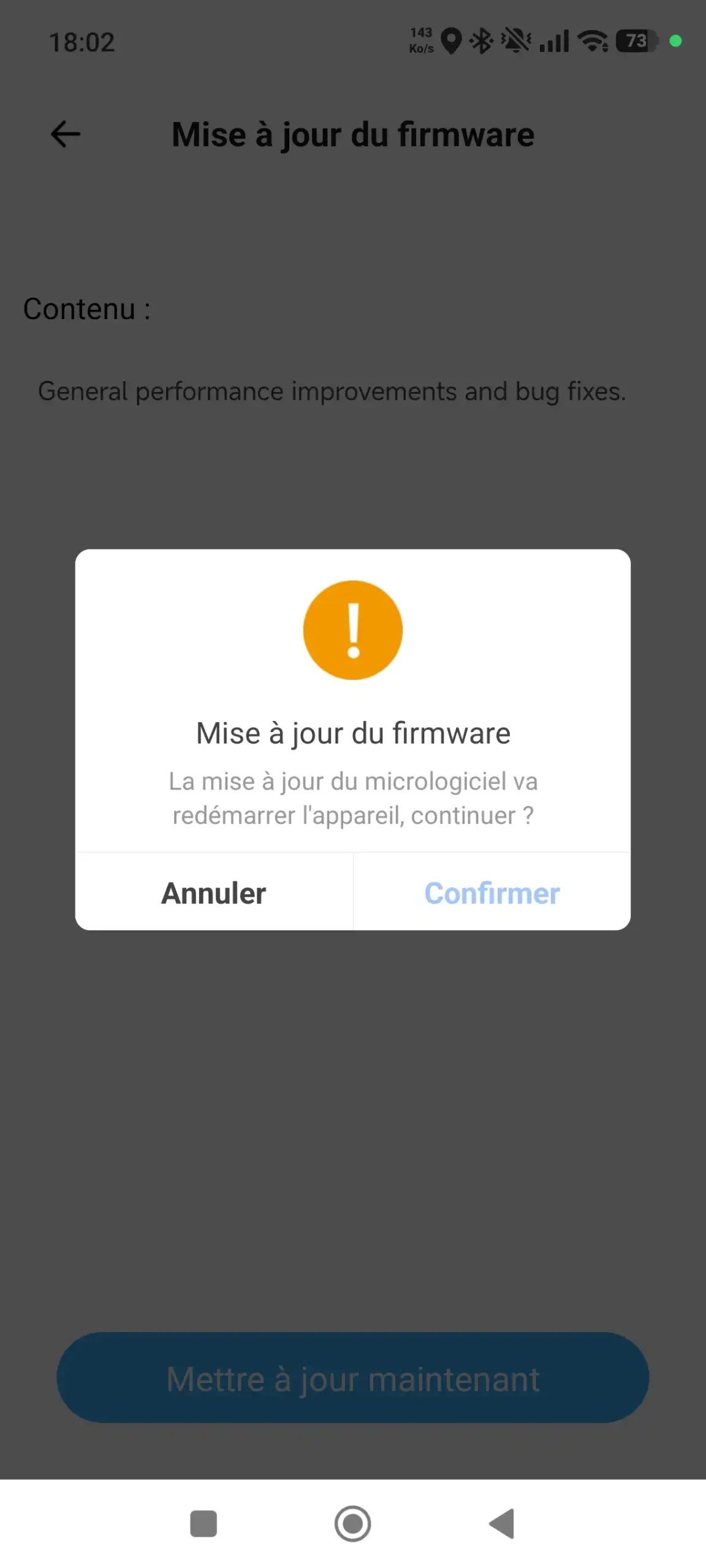Go to the home screen
Viewport: 706px width, 1568px height.
(352, 1523)
